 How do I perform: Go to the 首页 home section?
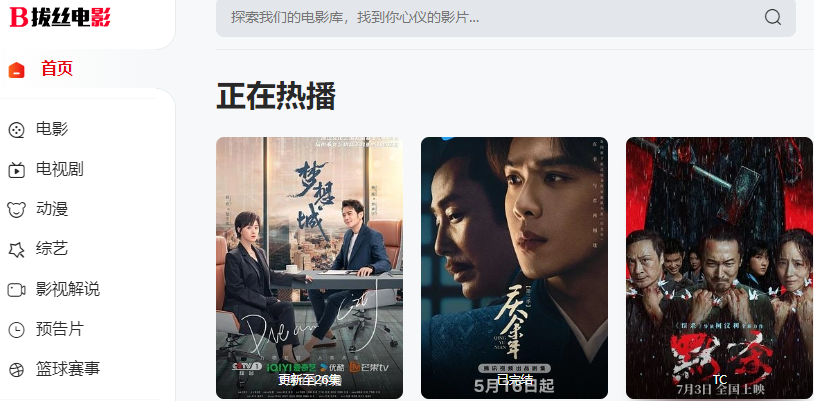56,69
